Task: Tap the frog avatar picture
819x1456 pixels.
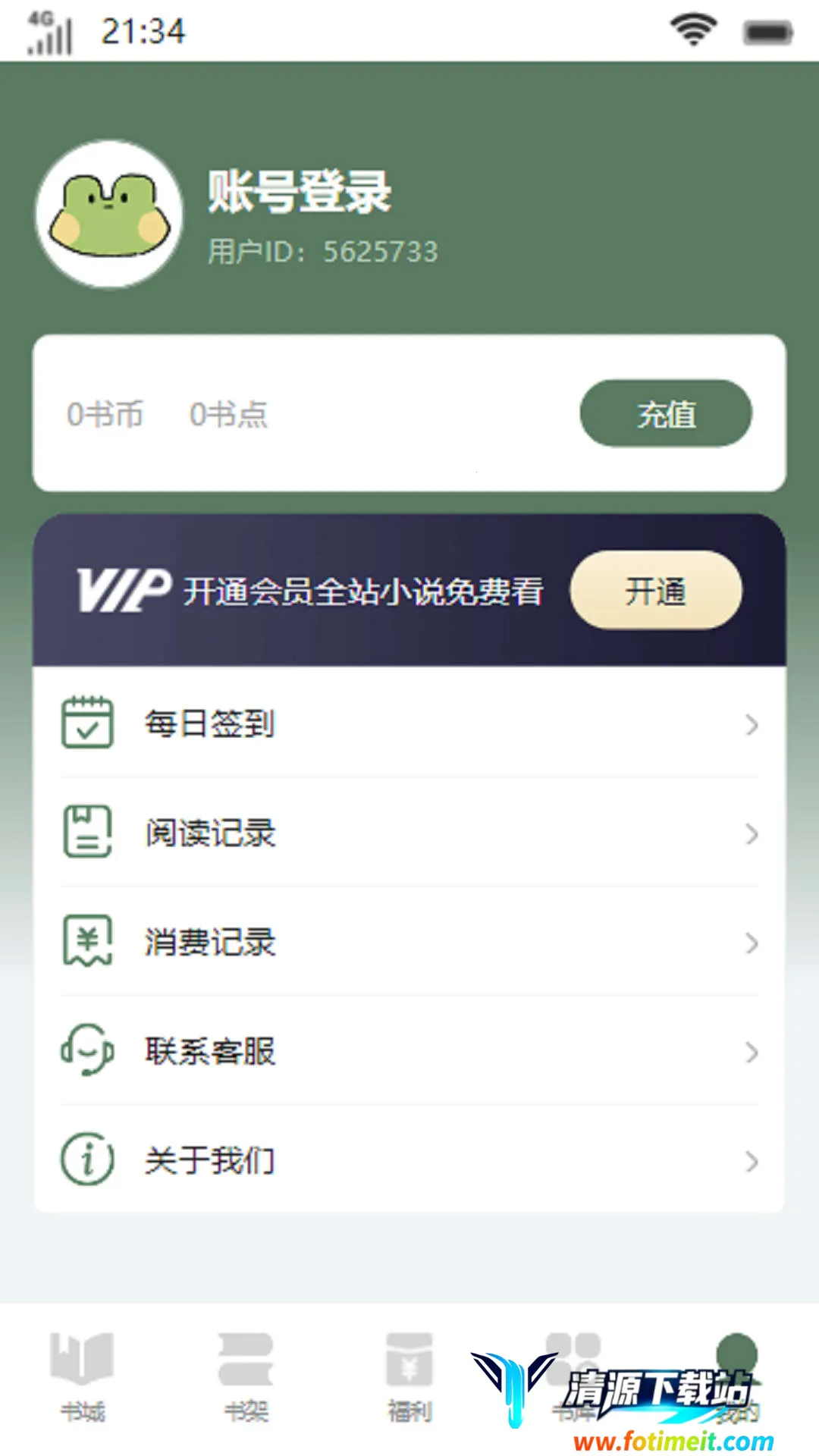Action: pyautogui.click(x=109, y=215)
